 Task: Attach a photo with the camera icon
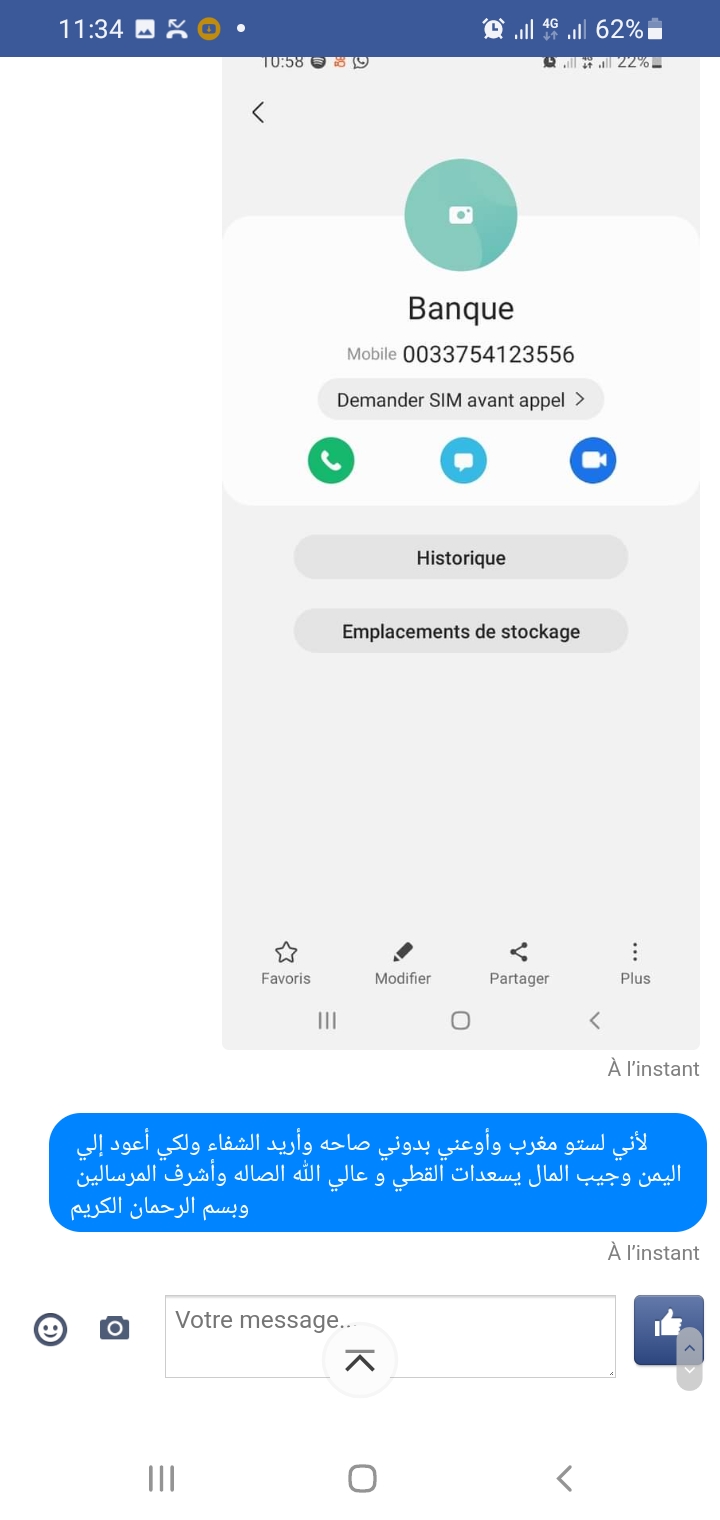115,1328
